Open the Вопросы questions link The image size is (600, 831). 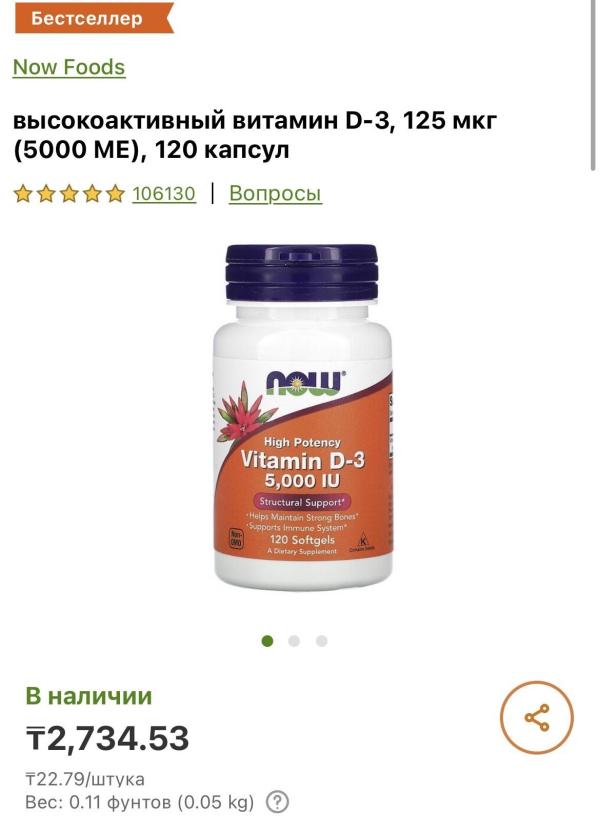(275, 193)
